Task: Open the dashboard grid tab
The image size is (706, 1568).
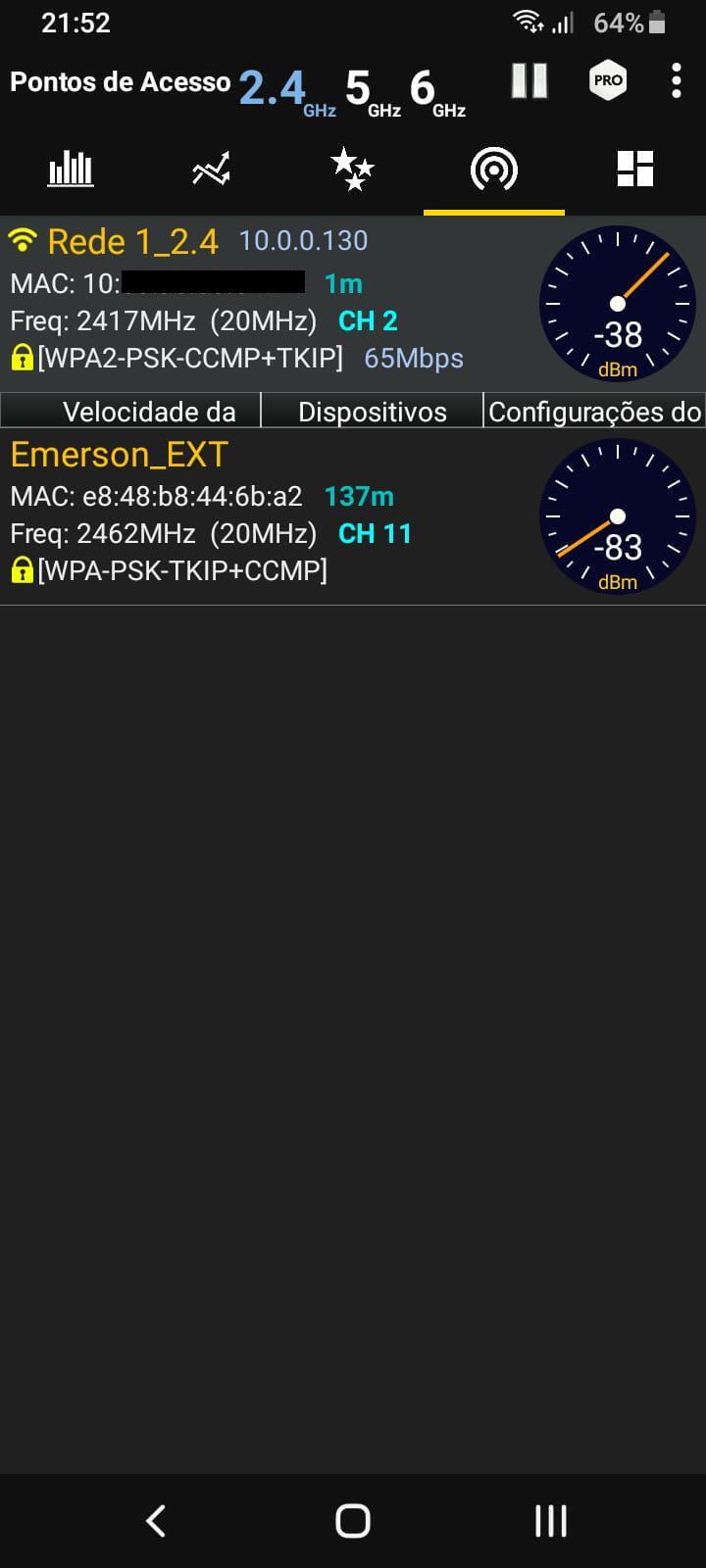Action: coord(635,170)
